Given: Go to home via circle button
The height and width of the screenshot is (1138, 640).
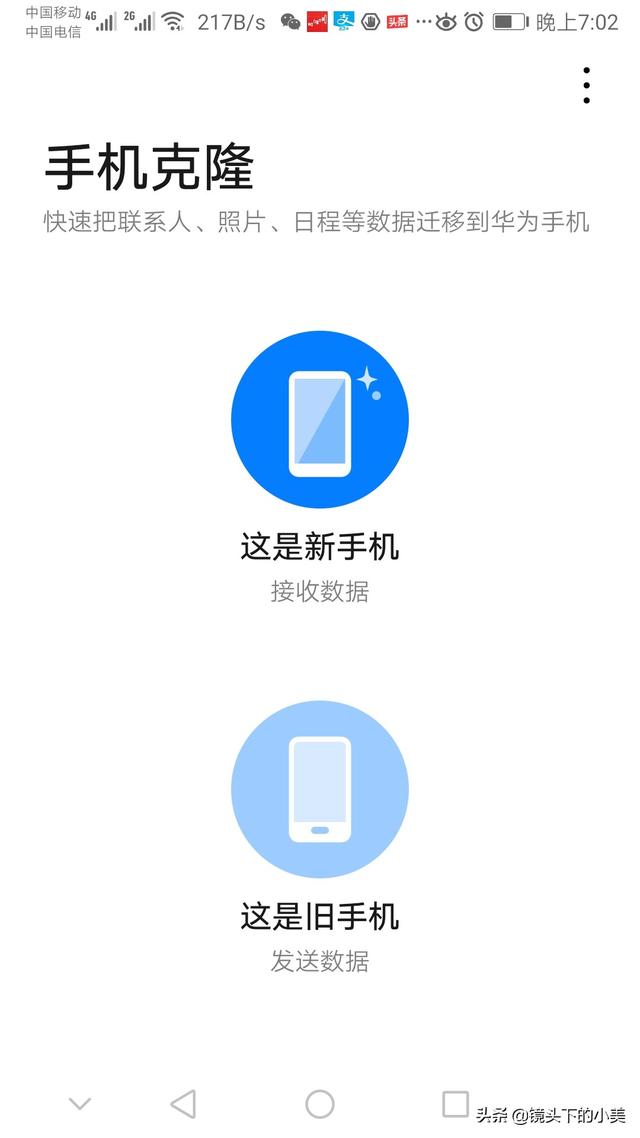Looking at the screenshot, I should 320,1104.
